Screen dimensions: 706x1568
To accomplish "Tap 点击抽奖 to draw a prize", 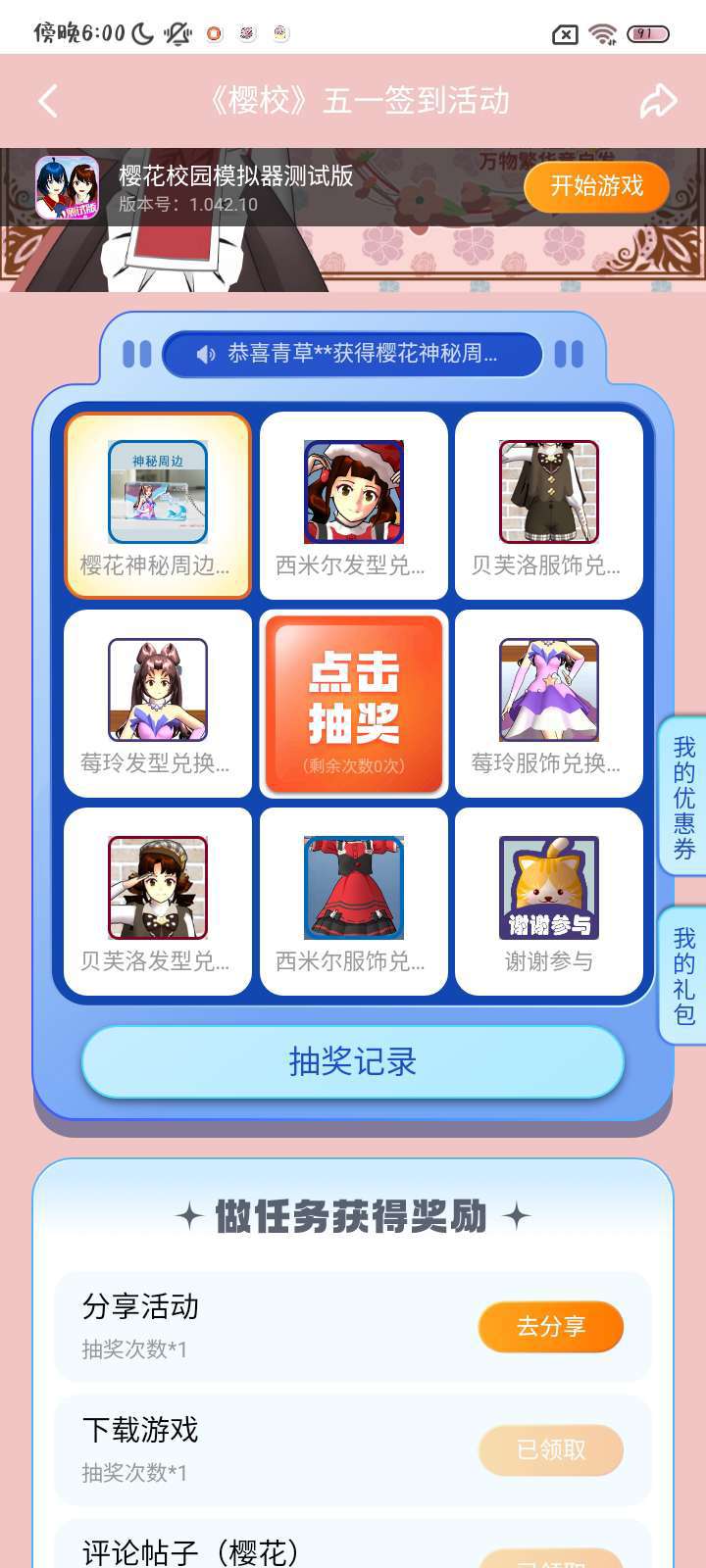I will (x=353, y=704).
